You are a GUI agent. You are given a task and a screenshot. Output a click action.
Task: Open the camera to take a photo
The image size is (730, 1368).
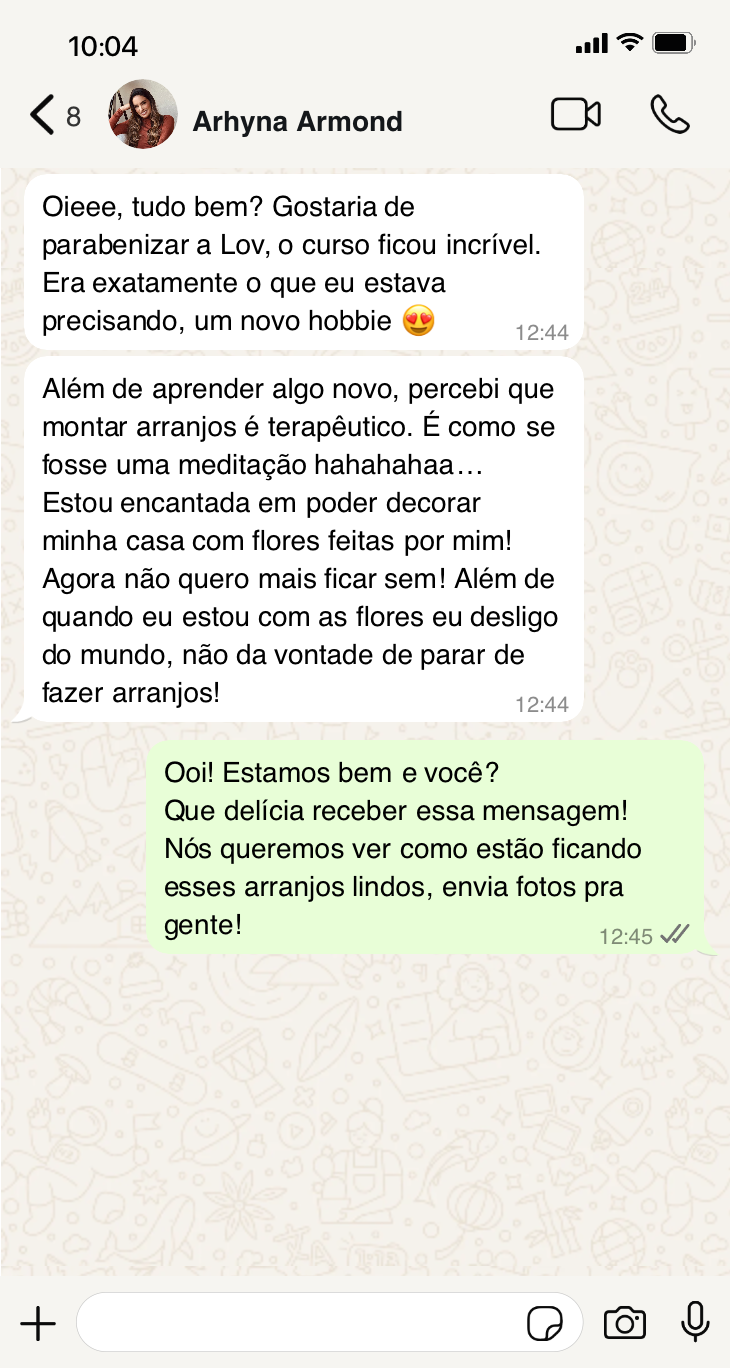point(625,1324)
